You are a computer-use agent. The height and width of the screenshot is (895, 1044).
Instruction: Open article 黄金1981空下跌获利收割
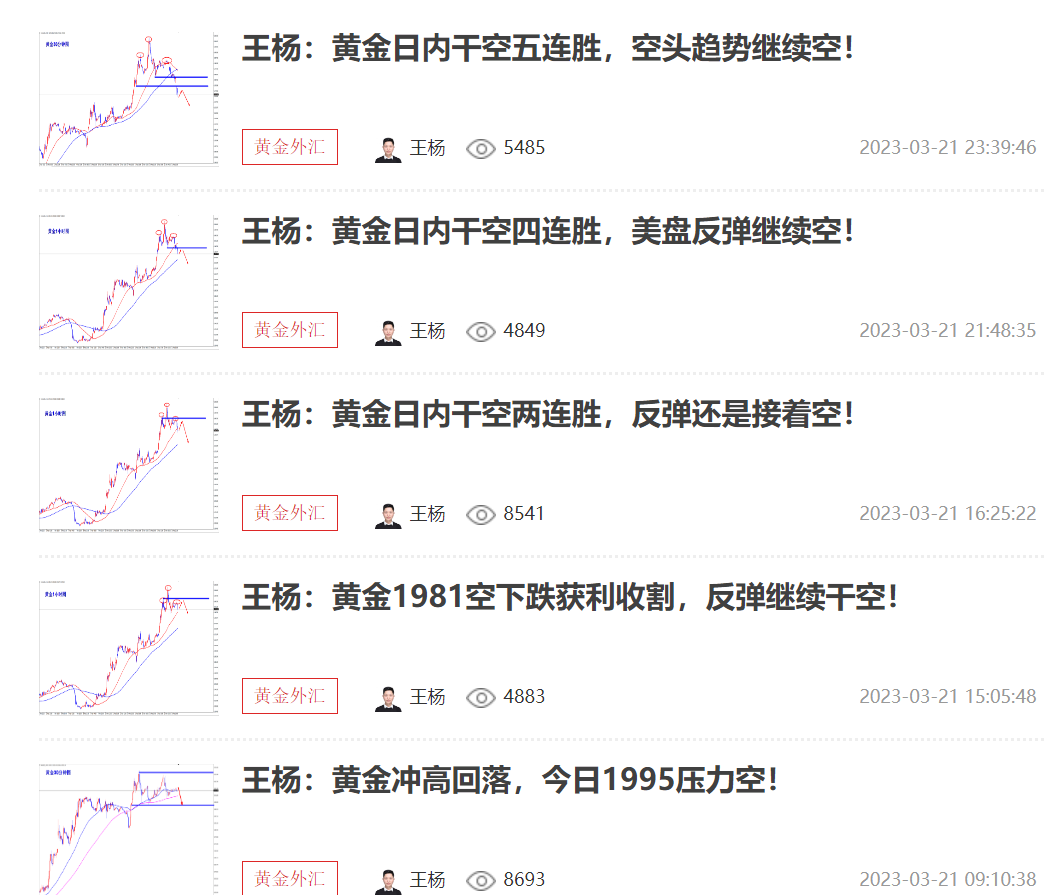click(571, 598)
